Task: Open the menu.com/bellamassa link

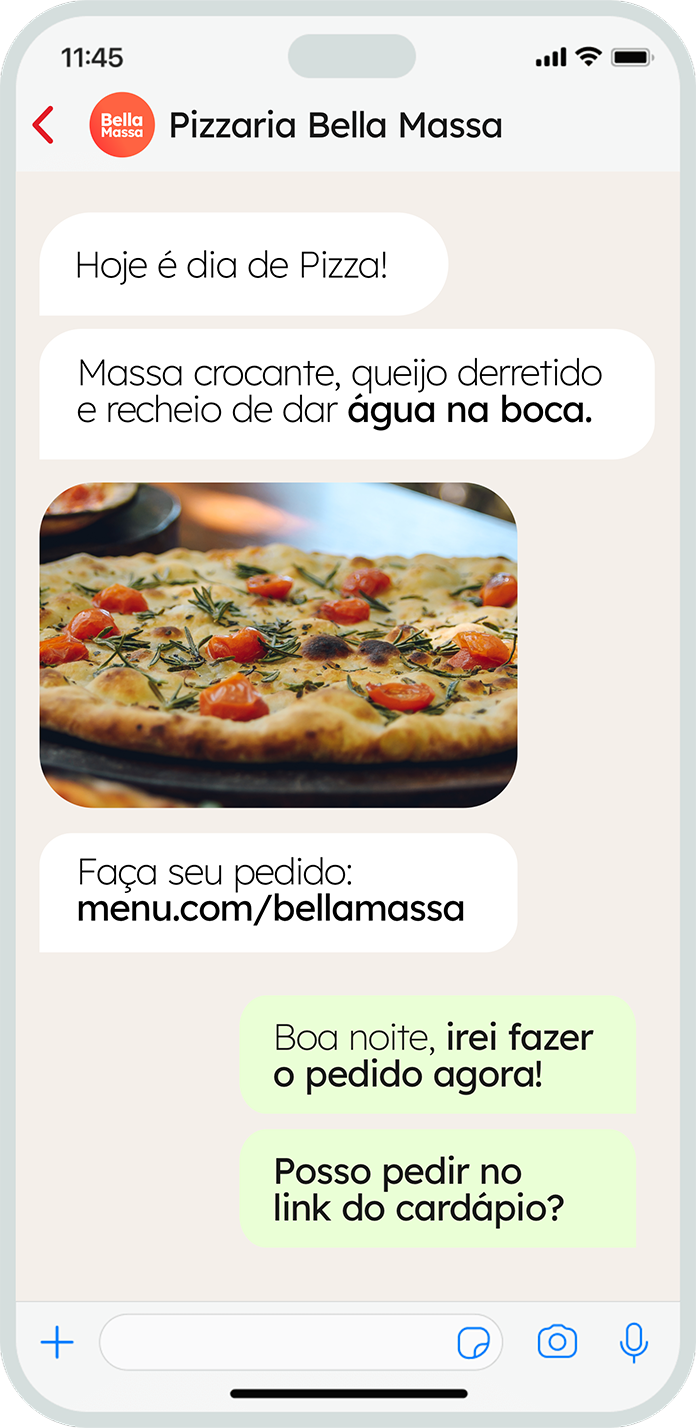Action: (271, 909)
